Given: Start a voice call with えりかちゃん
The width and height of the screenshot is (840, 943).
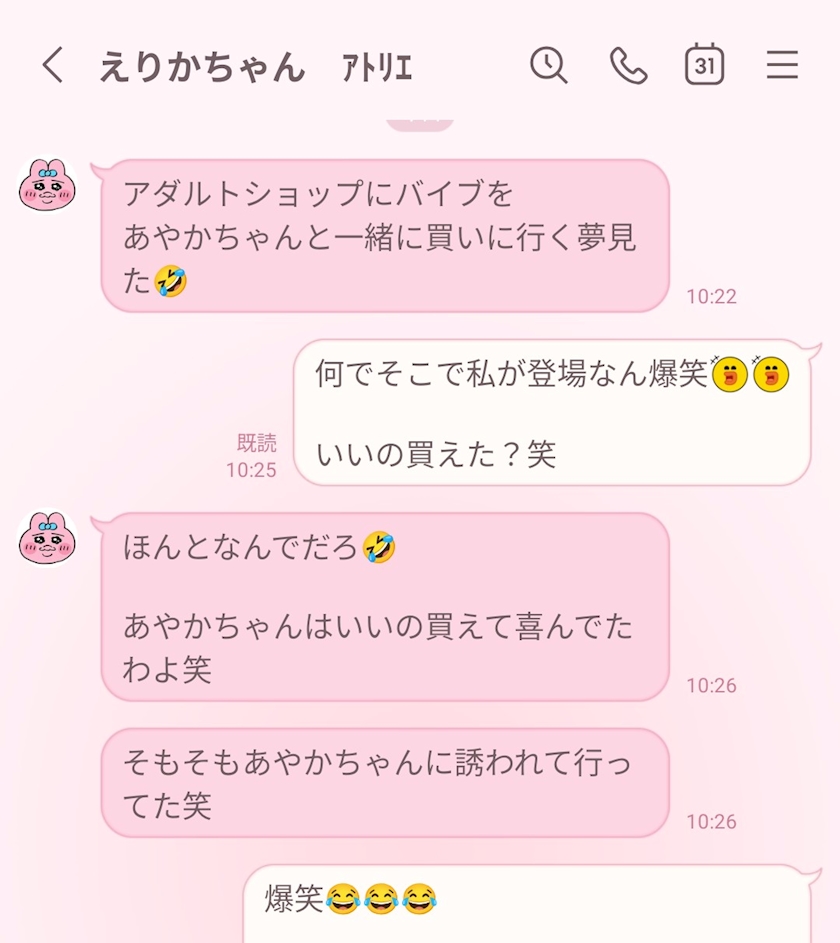Looking at the screenshot, I should click(x=628, y=65).
